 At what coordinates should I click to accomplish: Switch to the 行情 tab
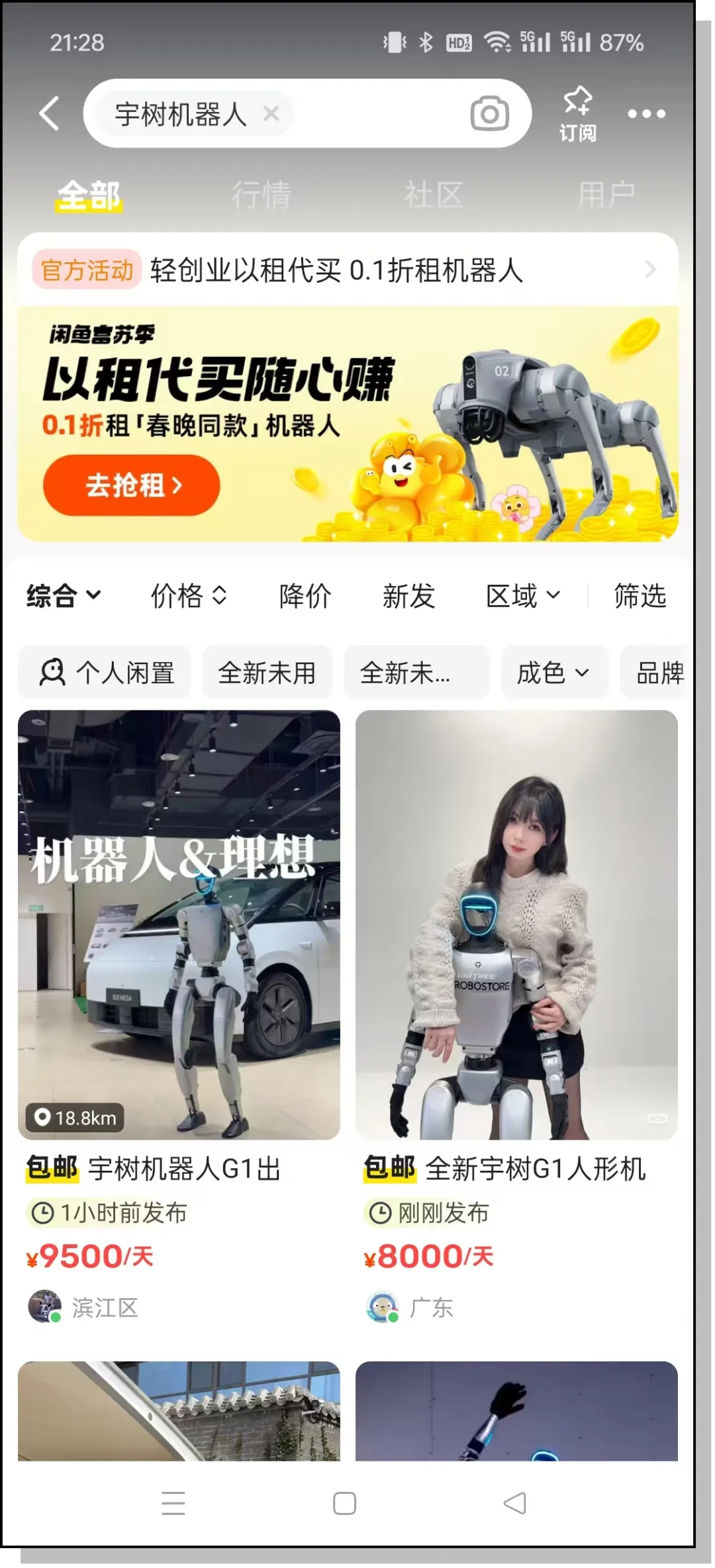(x=261, y=195)
